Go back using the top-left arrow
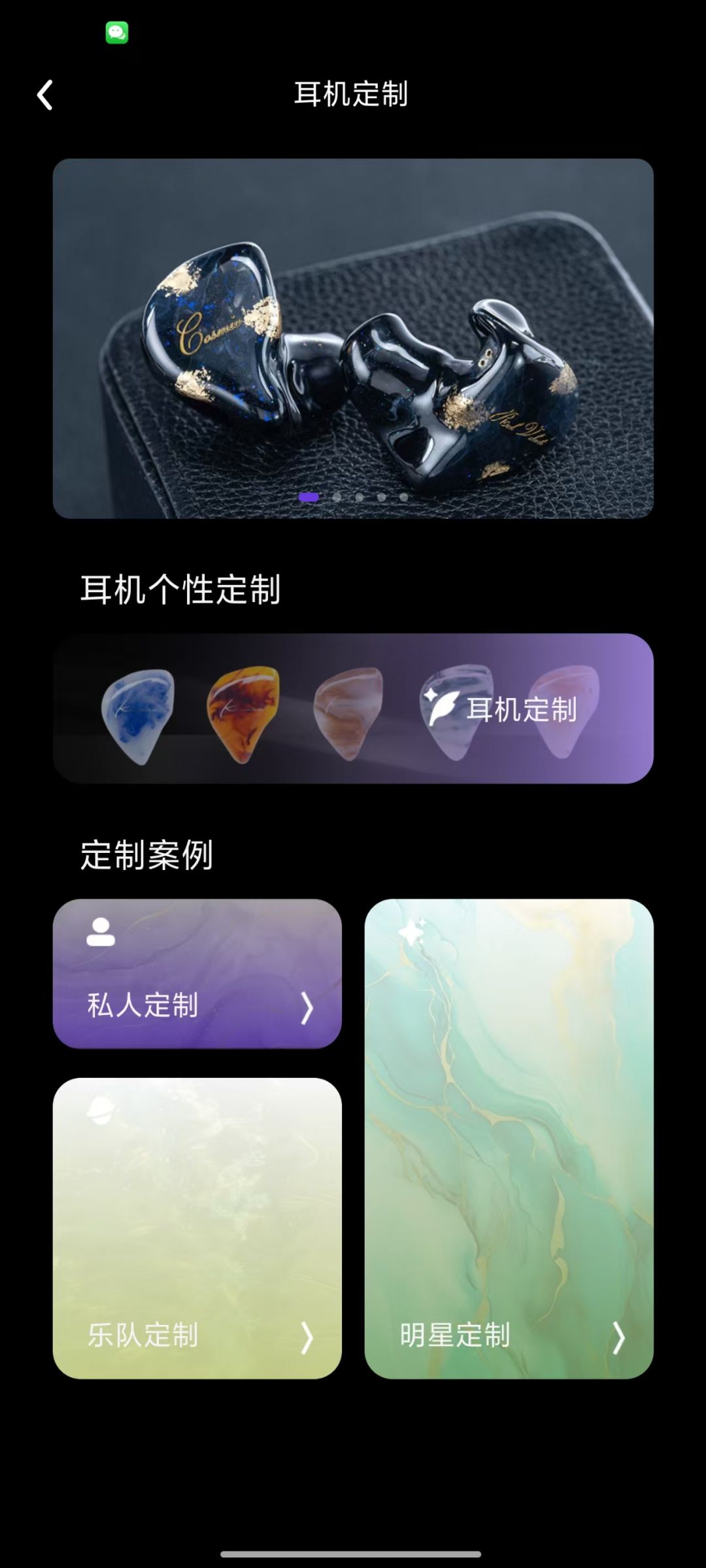Image resolution: width=706 pixels, height=1568 pixels. click(44, 95)
